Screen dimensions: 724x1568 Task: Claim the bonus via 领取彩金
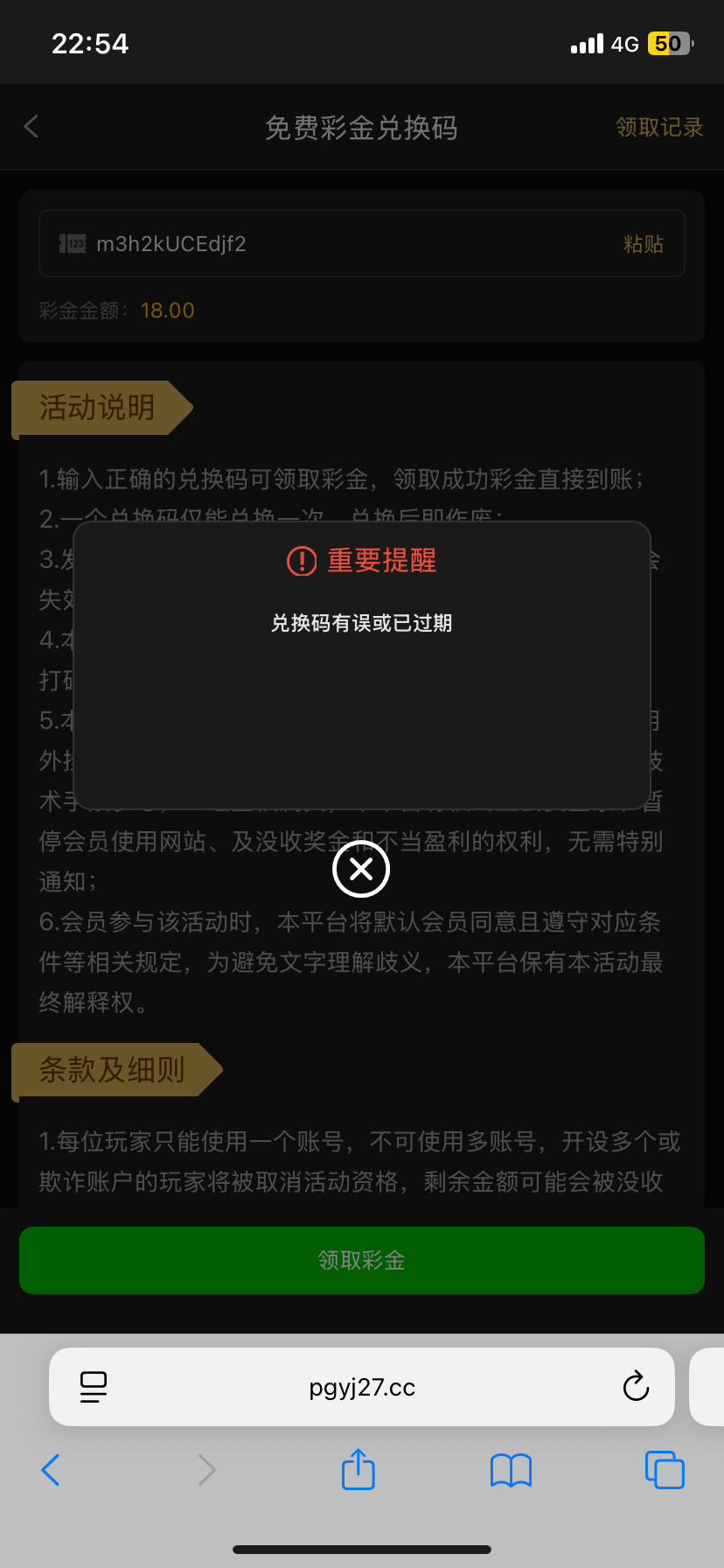(x=361, y=1260)
